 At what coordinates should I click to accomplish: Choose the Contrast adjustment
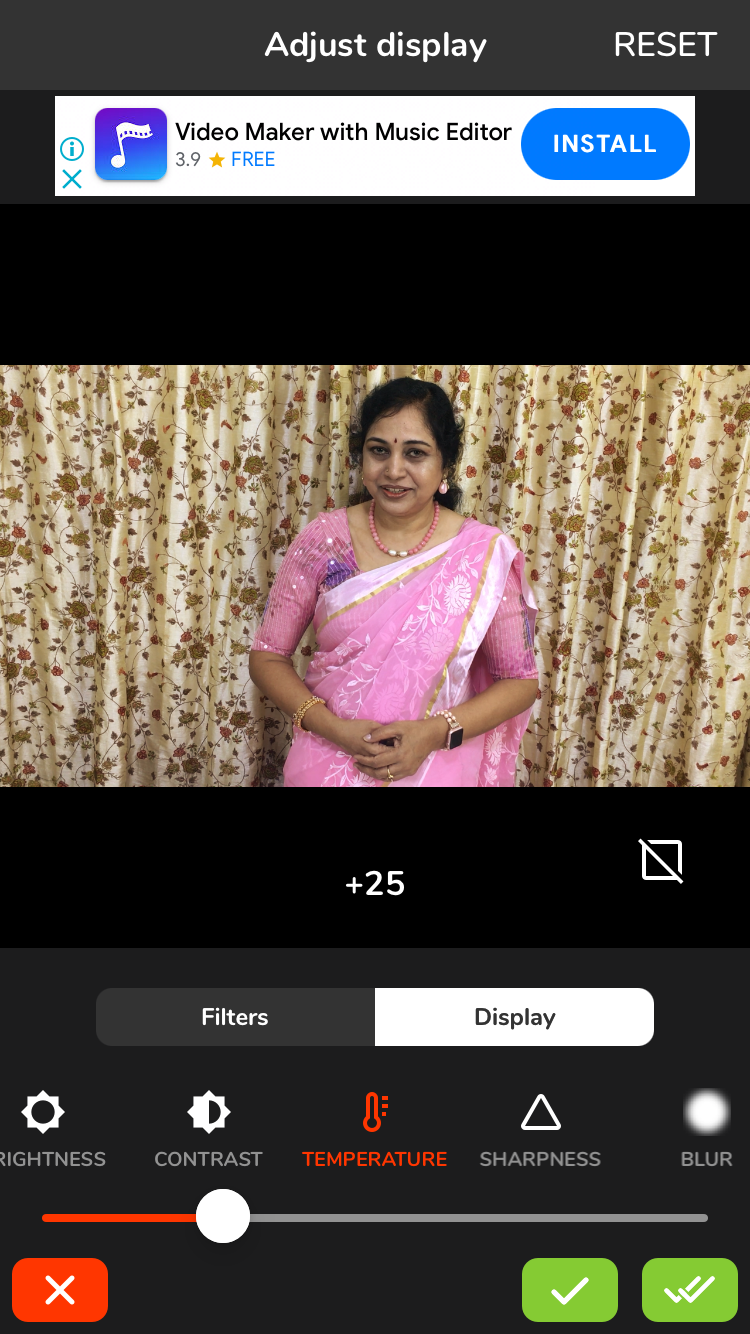click(208, 1131)
